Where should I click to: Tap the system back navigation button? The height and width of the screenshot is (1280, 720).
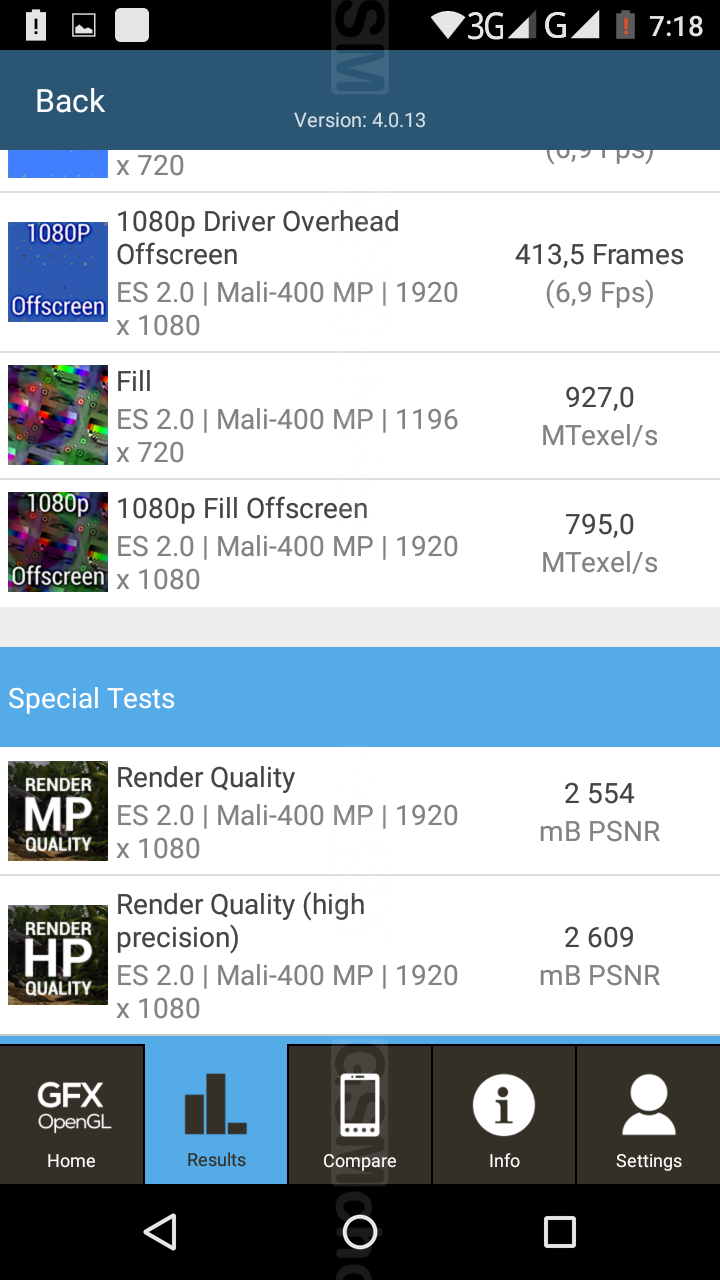coord(160,1232)
